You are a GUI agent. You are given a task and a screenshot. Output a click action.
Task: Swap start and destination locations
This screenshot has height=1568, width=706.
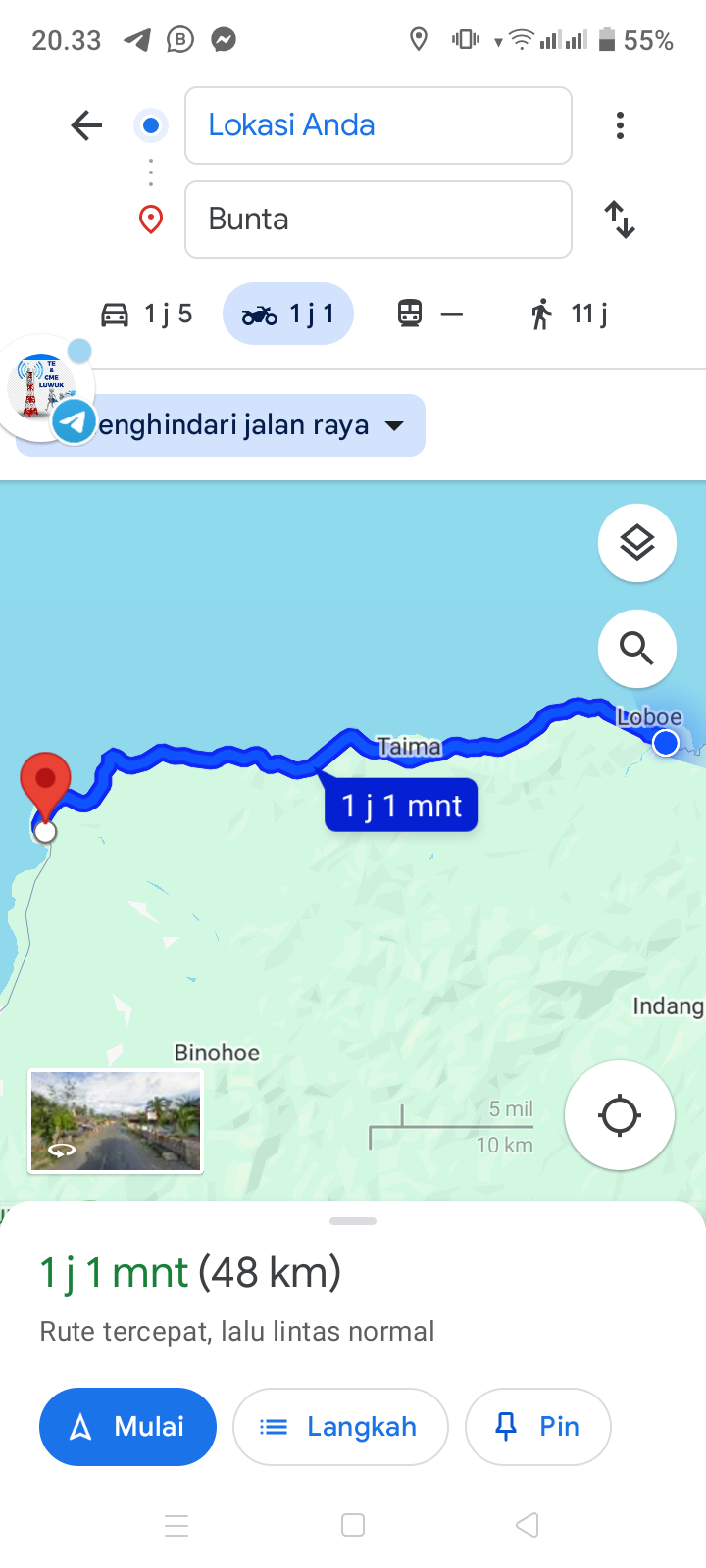[620, 220]
